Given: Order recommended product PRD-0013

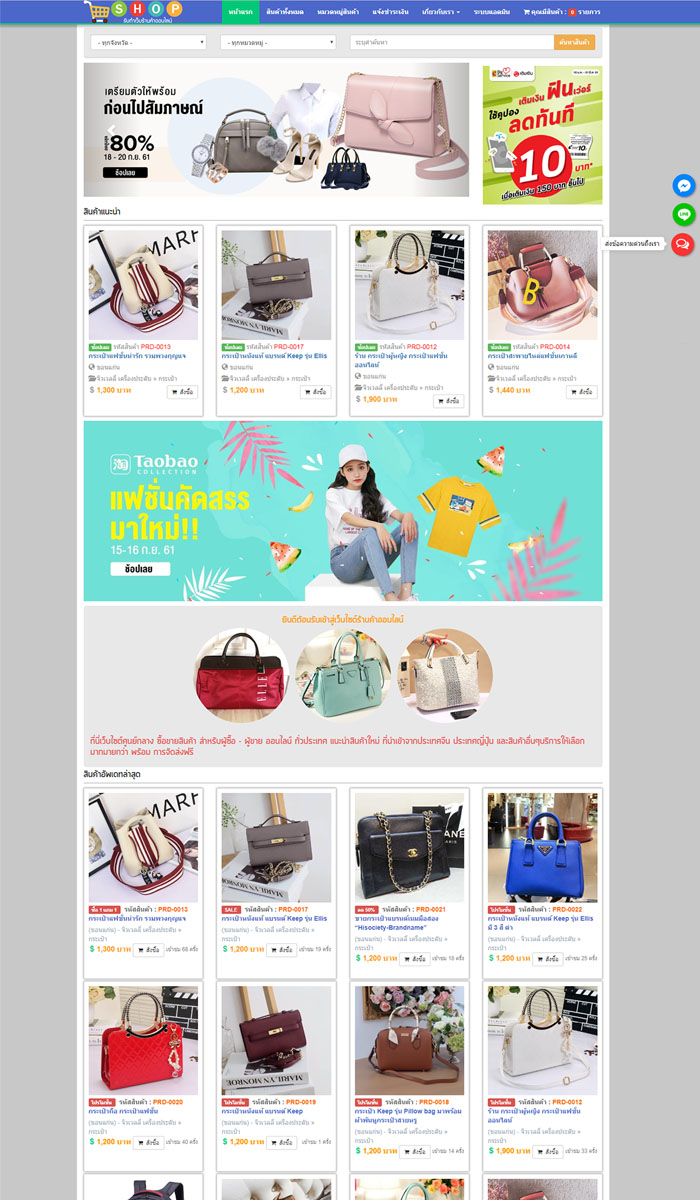Looking at the screenshot, I should (x=182, y=392).
